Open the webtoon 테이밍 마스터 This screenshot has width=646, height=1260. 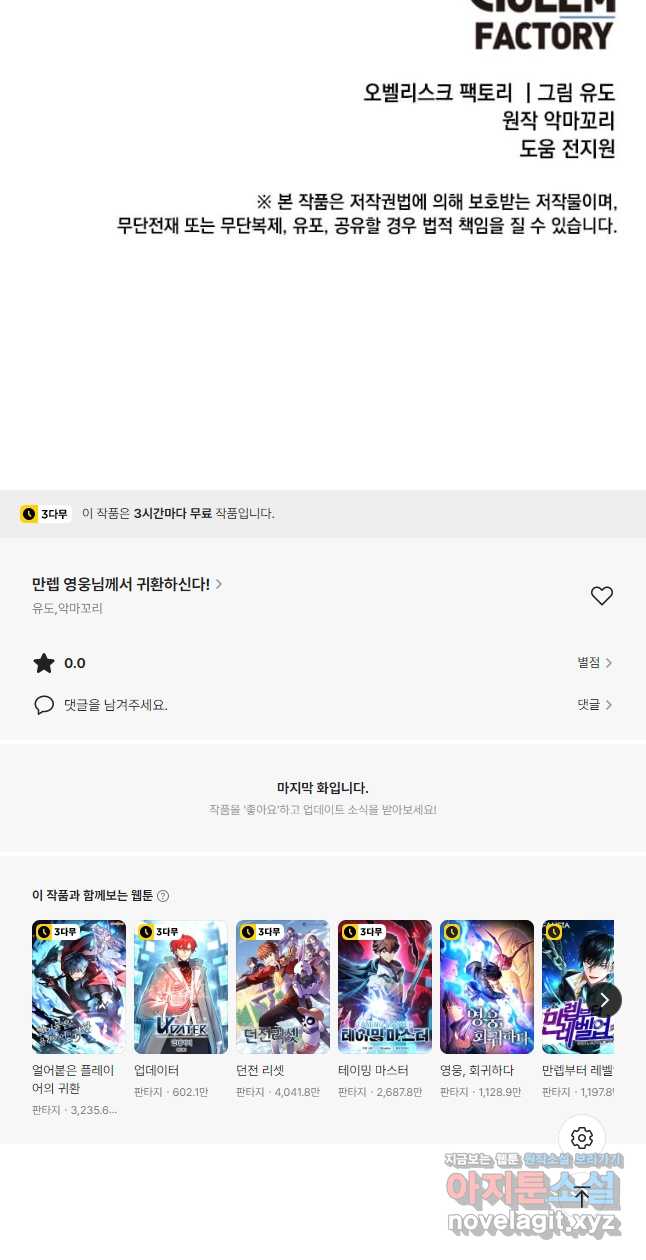(385, 987)
